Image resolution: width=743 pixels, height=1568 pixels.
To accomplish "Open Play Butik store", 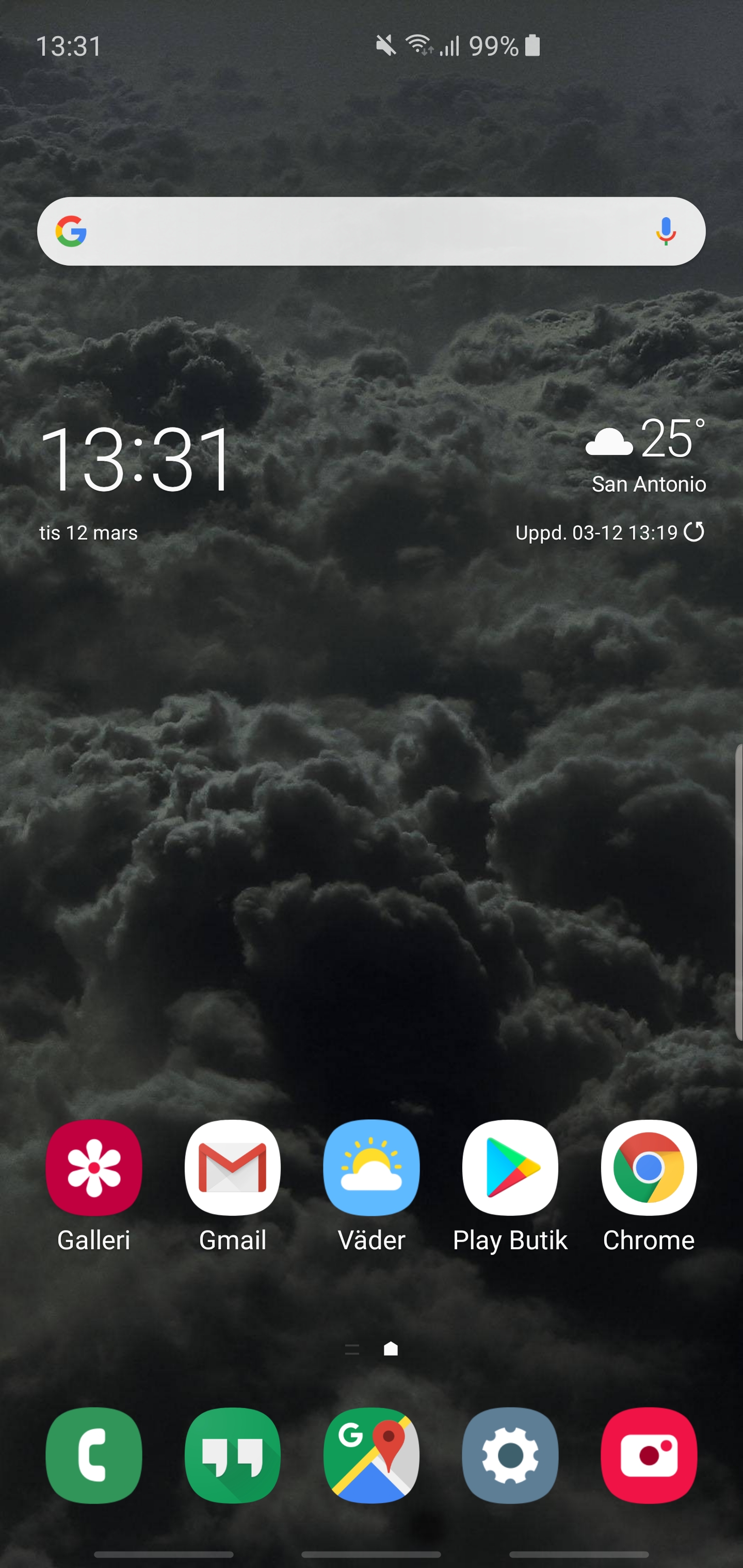I will pos(510,1186).
